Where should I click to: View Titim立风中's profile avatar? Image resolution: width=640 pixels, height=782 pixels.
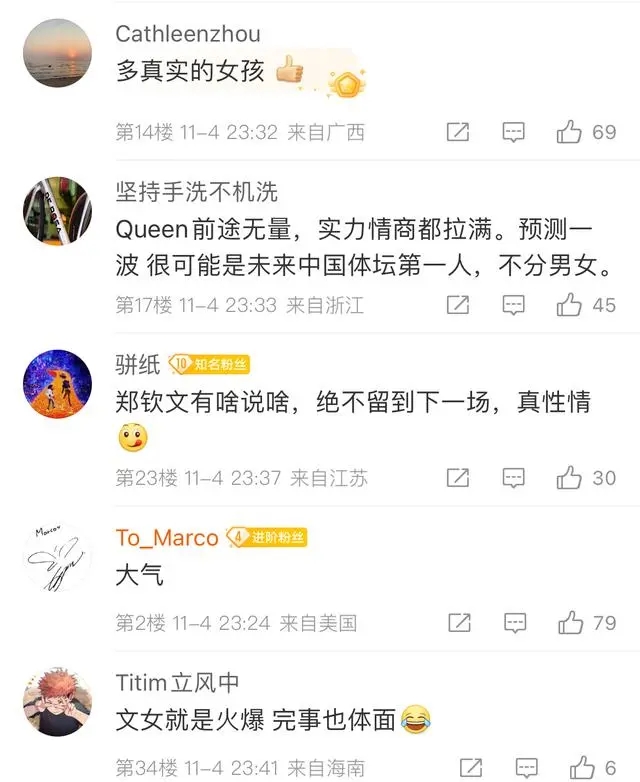(x=57, y=702)
